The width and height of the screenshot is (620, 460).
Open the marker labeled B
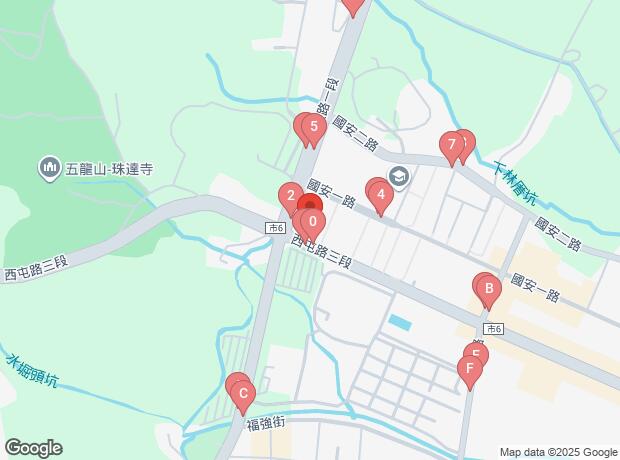[489, 291]
